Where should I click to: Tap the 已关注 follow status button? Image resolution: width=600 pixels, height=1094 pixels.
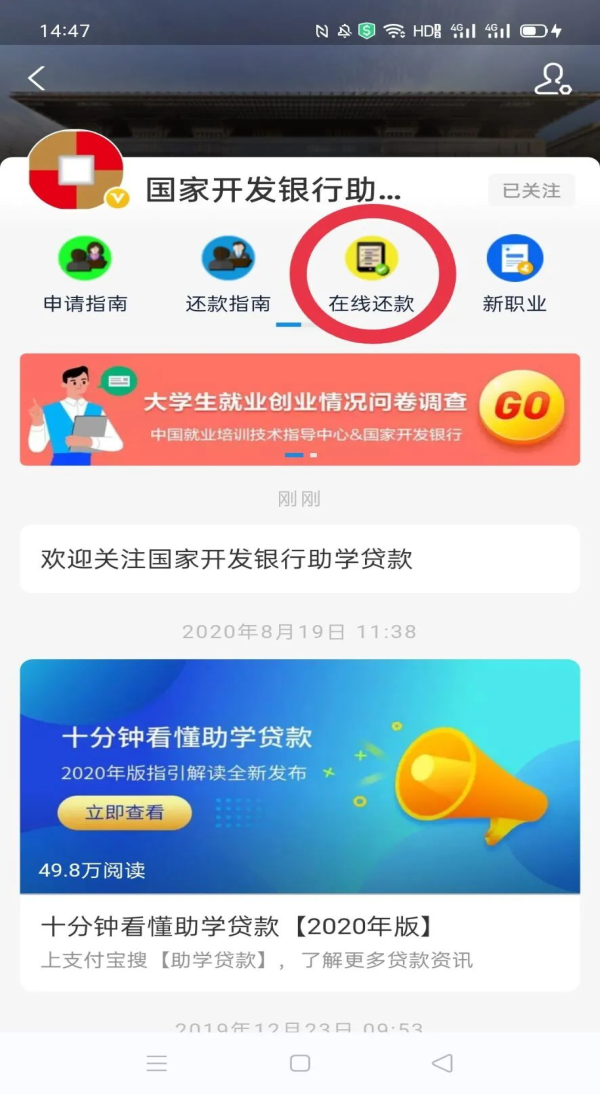point(531,190)
